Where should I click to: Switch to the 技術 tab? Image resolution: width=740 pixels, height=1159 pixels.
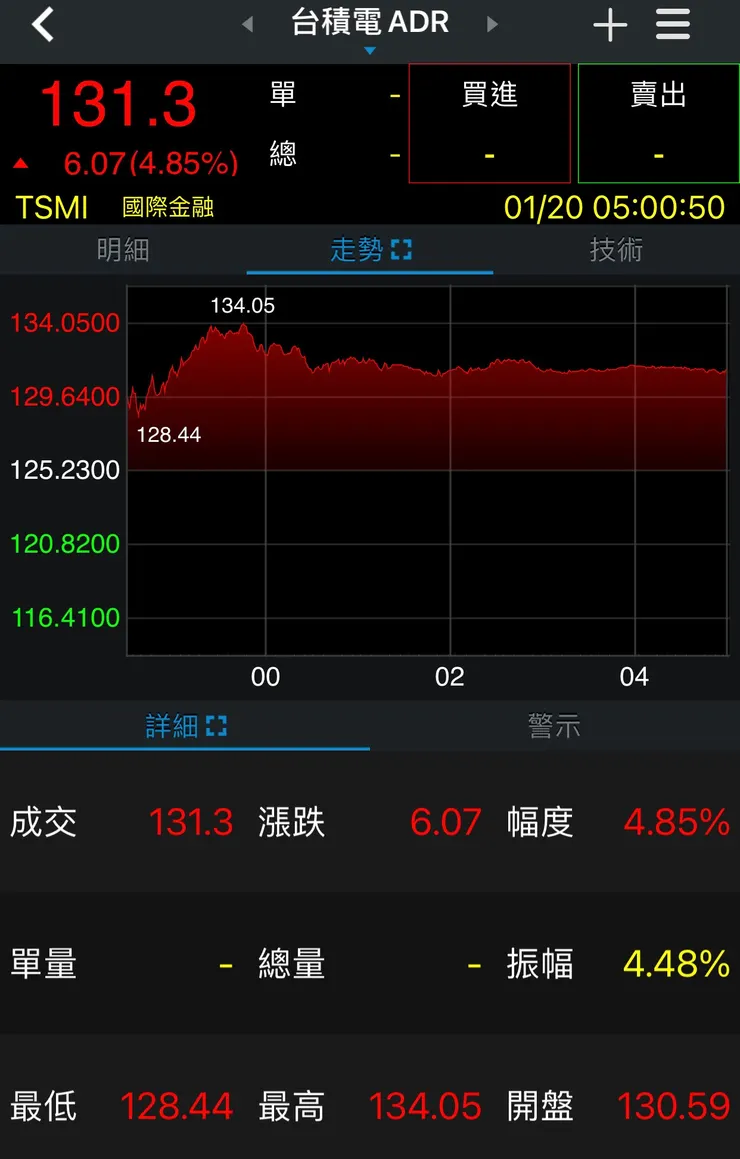pyautogui.click(x=616, y=251)
